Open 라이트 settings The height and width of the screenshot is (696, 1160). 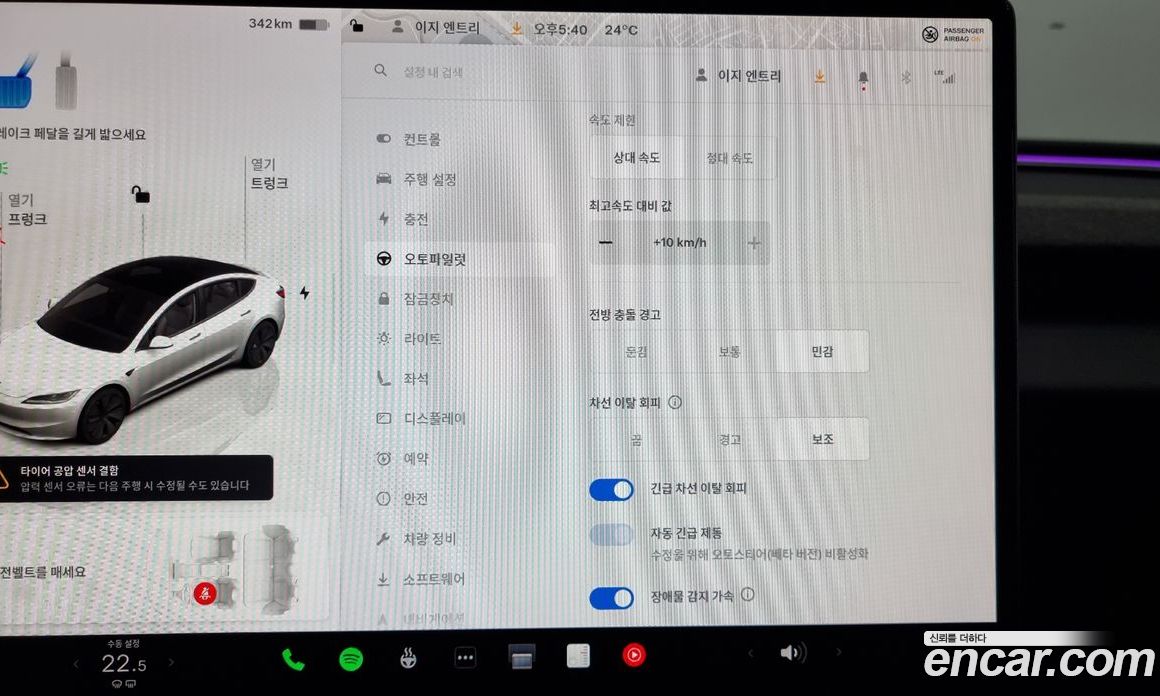422,339
